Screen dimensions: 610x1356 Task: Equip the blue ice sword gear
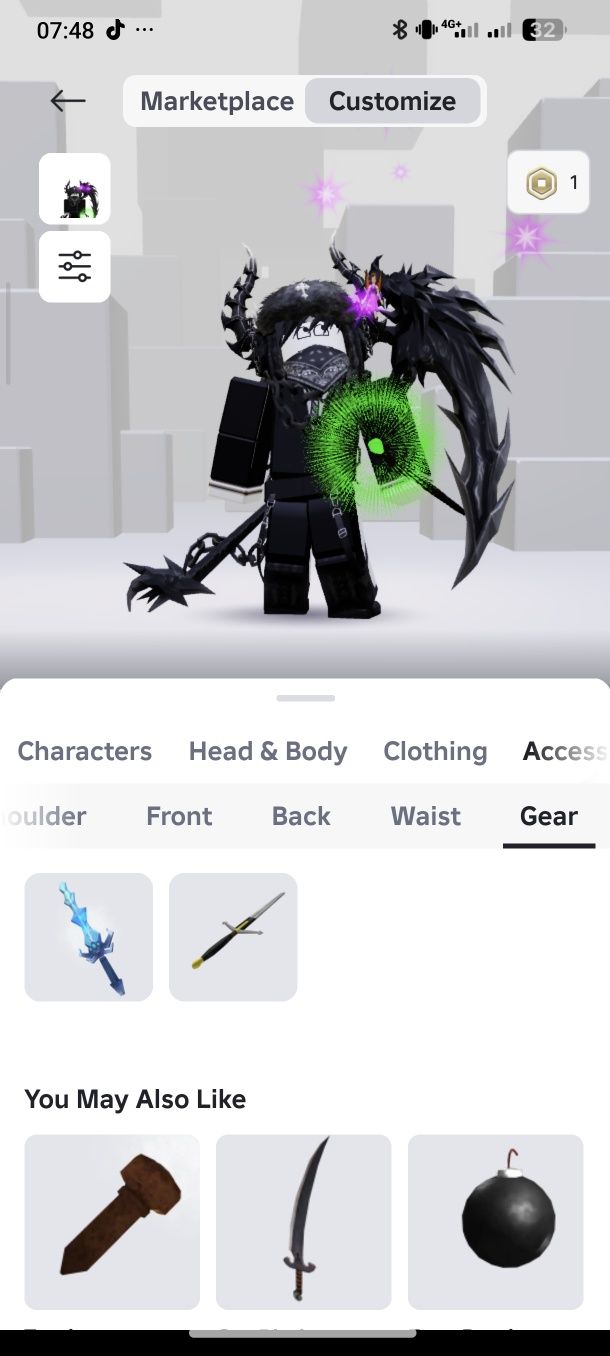pyautogui.click(x=89, y=937)
